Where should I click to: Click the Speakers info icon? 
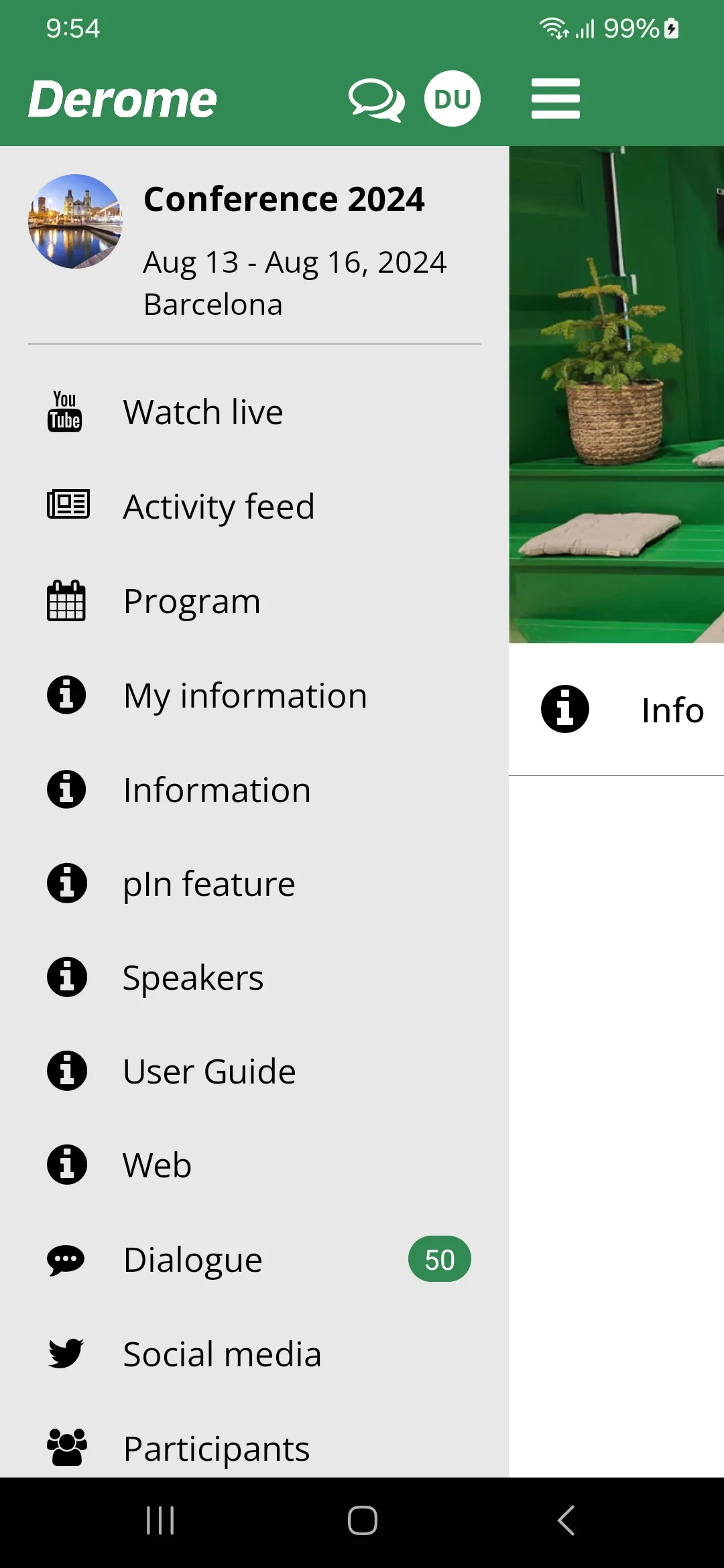click(66, 977)
